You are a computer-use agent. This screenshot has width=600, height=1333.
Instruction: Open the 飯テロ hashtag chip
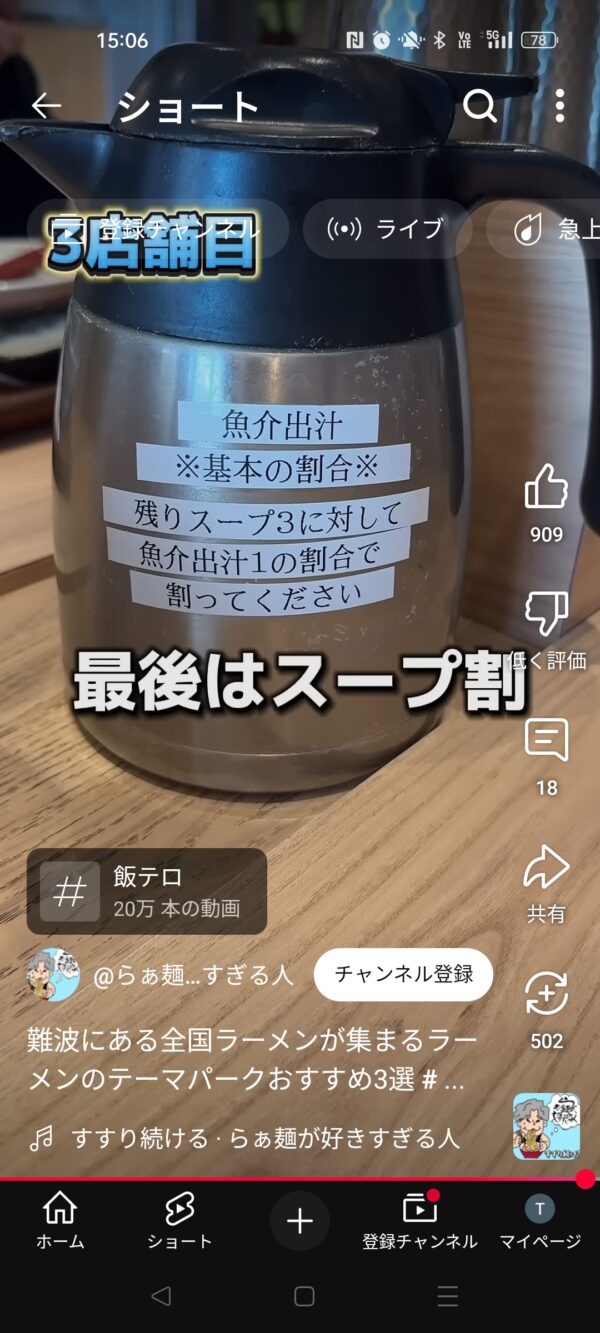click(147, 891)
